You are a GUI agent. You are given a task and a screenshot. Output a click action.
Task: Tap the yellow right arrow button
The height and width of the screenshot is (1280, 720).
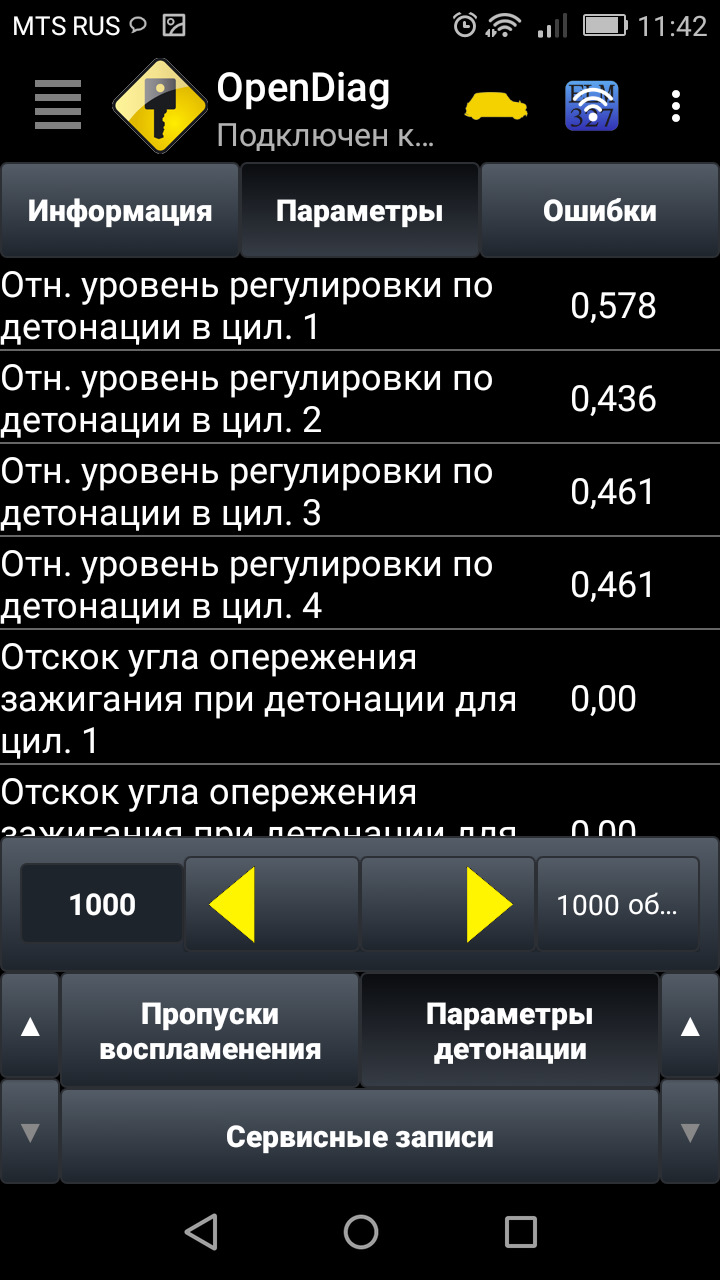pyautogui.click(x=448, y=904)
